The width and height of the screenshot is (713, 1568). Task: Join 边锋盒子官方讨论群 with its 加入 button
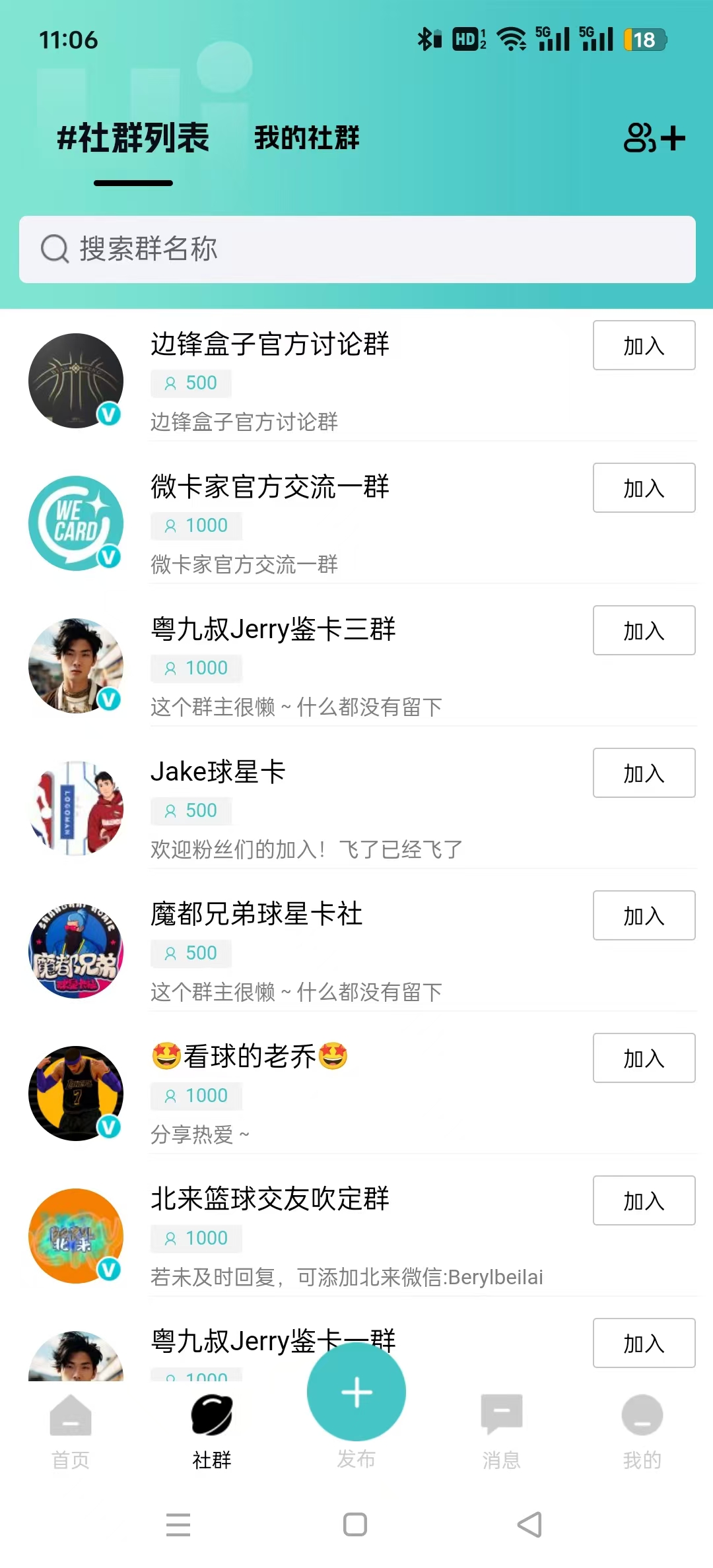tap(644, 345)
